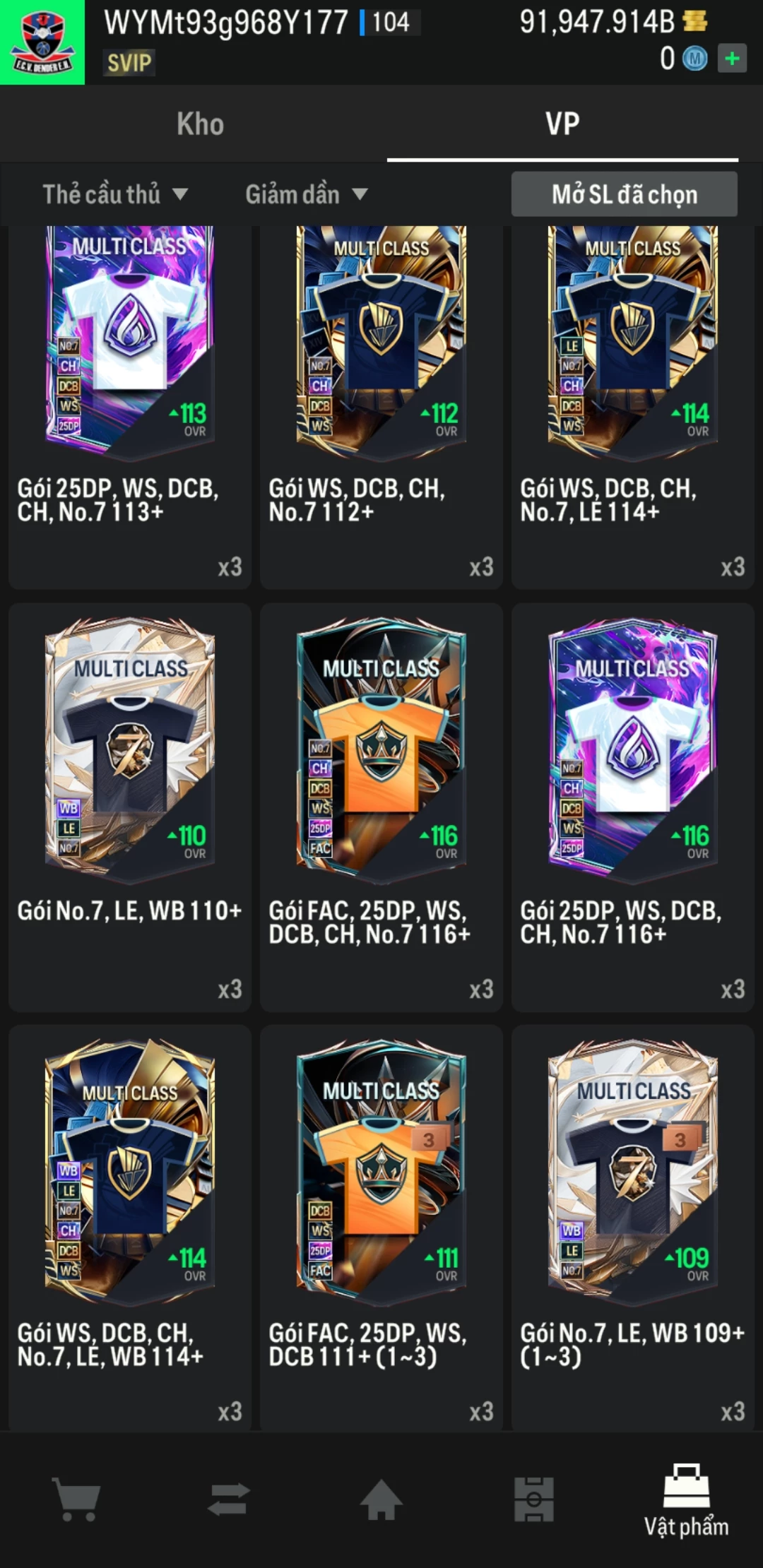Open the squad pitch tab
This screenshot has width=763, height=1568.
click(x=534, y=1499)
